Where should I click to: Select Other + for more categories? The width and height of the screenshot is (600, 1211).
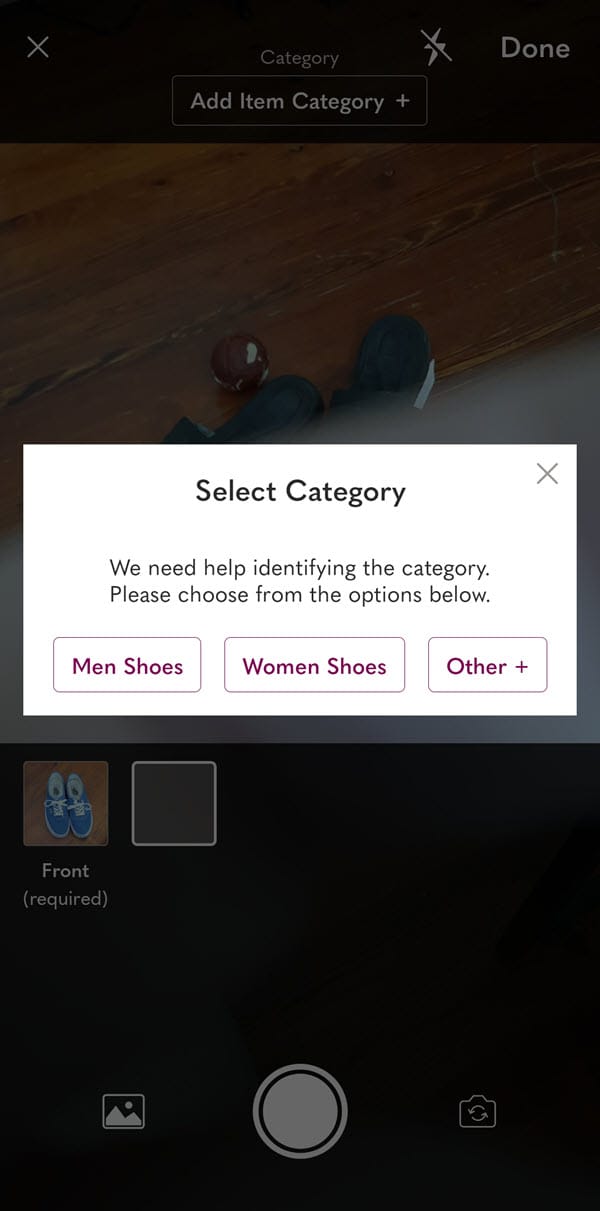487,665
